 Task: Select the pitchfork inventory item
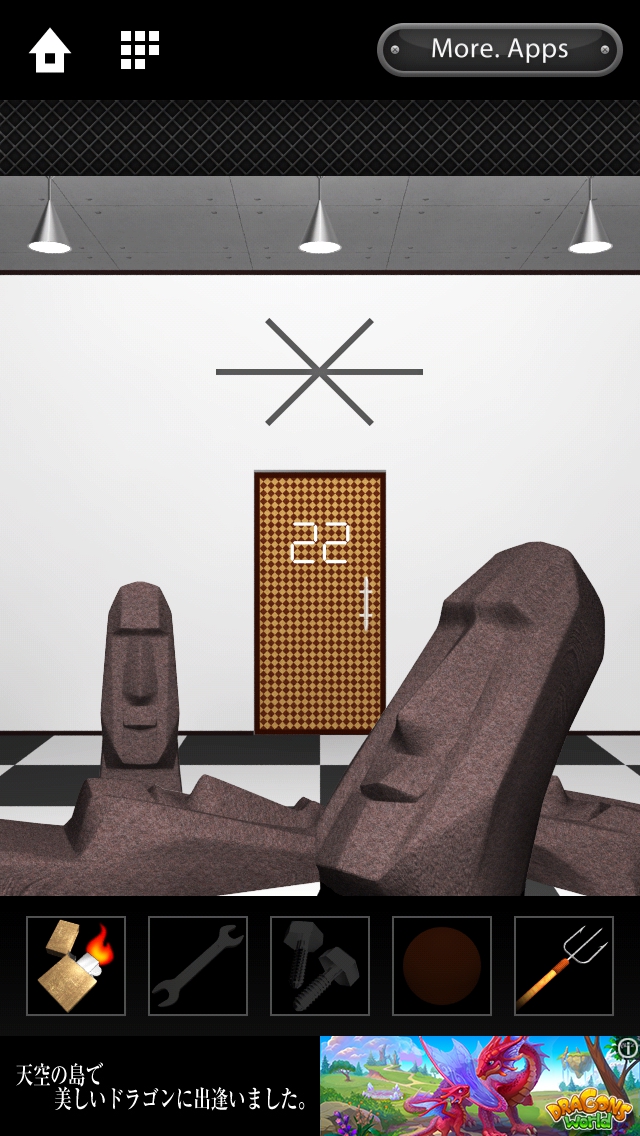click(564, 966)
